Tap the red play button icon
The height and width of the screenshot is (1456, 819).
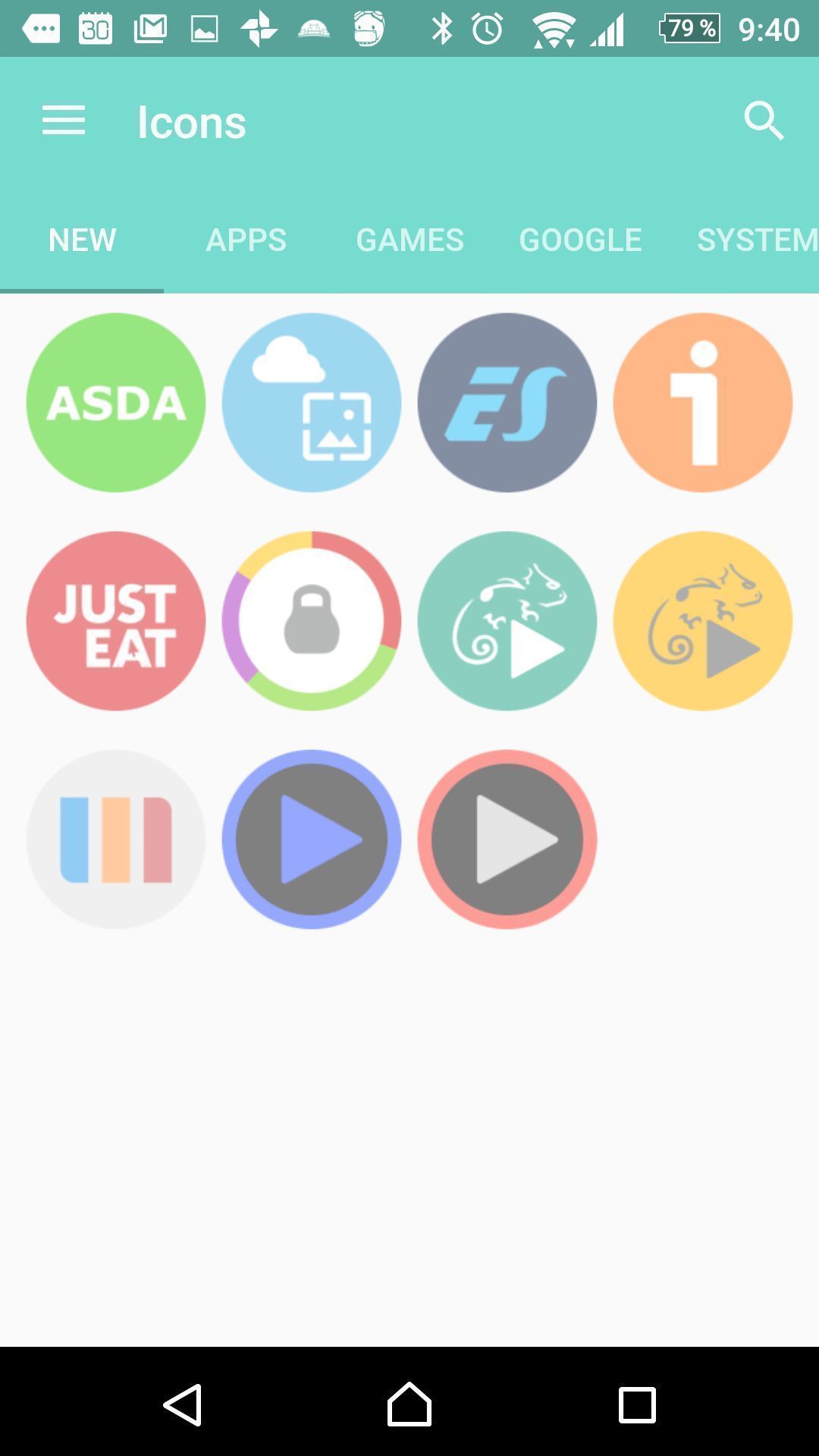coord(507,839)
